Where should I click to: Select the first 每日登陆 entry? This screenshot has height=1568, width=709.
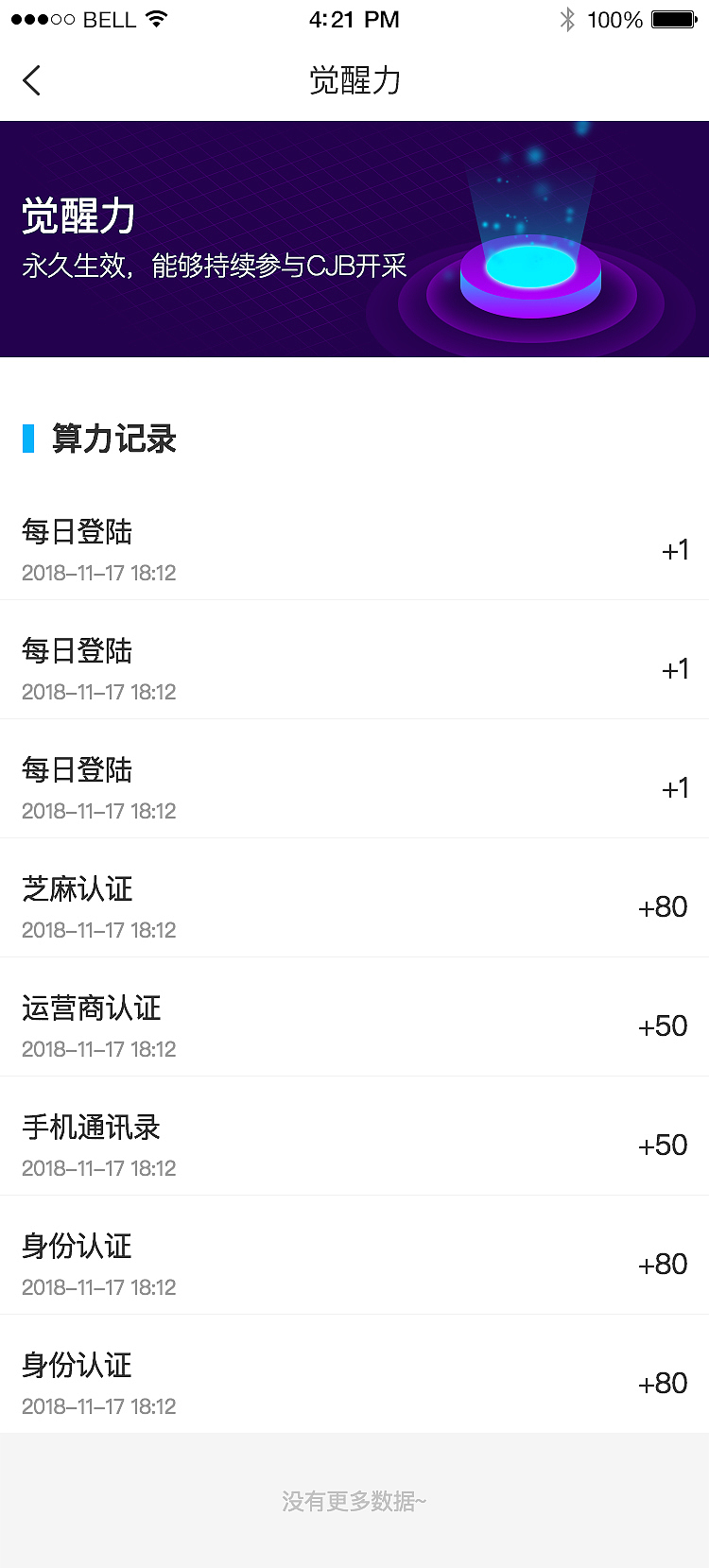pyautogui.click(x=76, y=532)
